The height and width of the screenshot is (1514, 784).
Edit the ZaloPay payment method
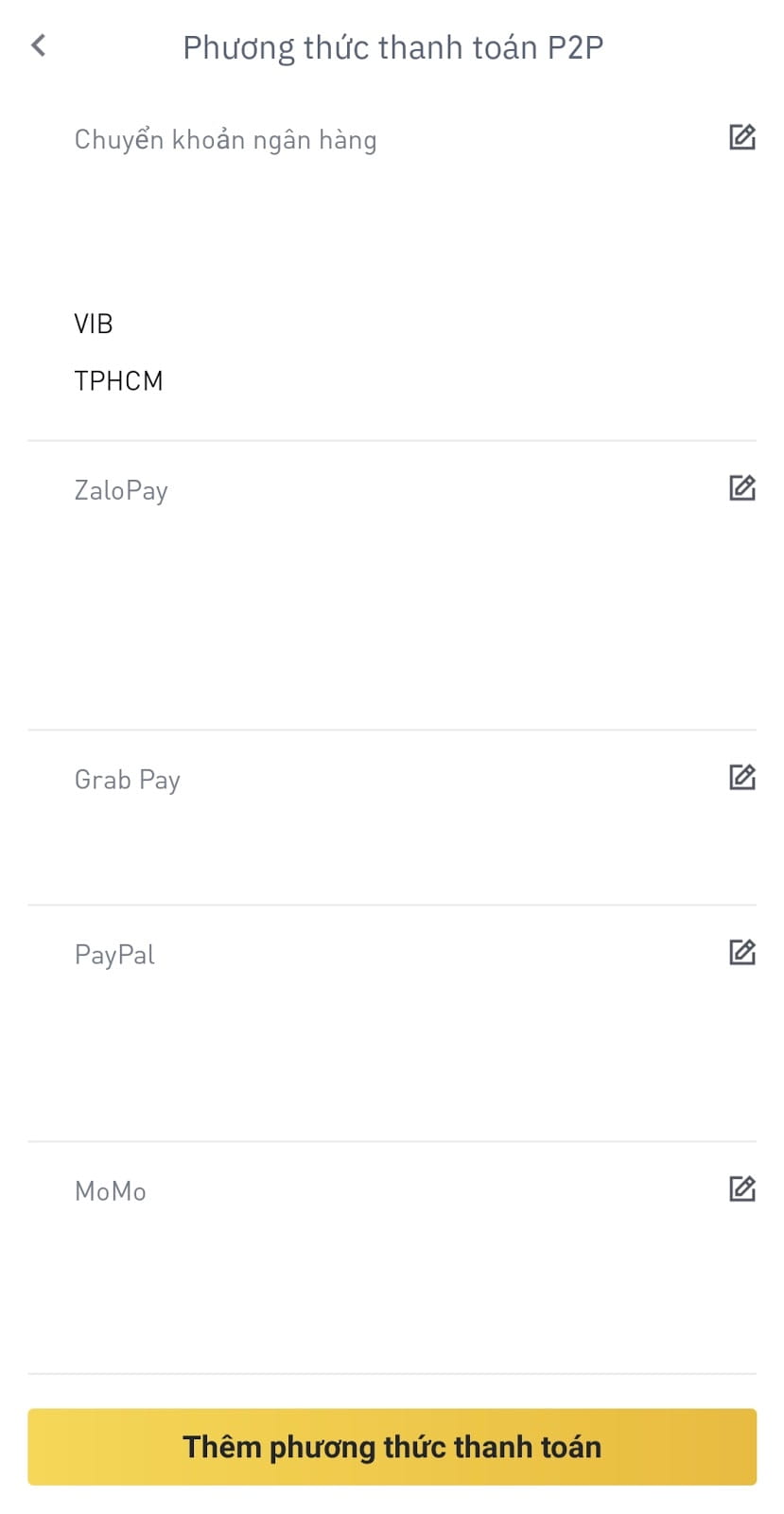(x=742, y=487)
